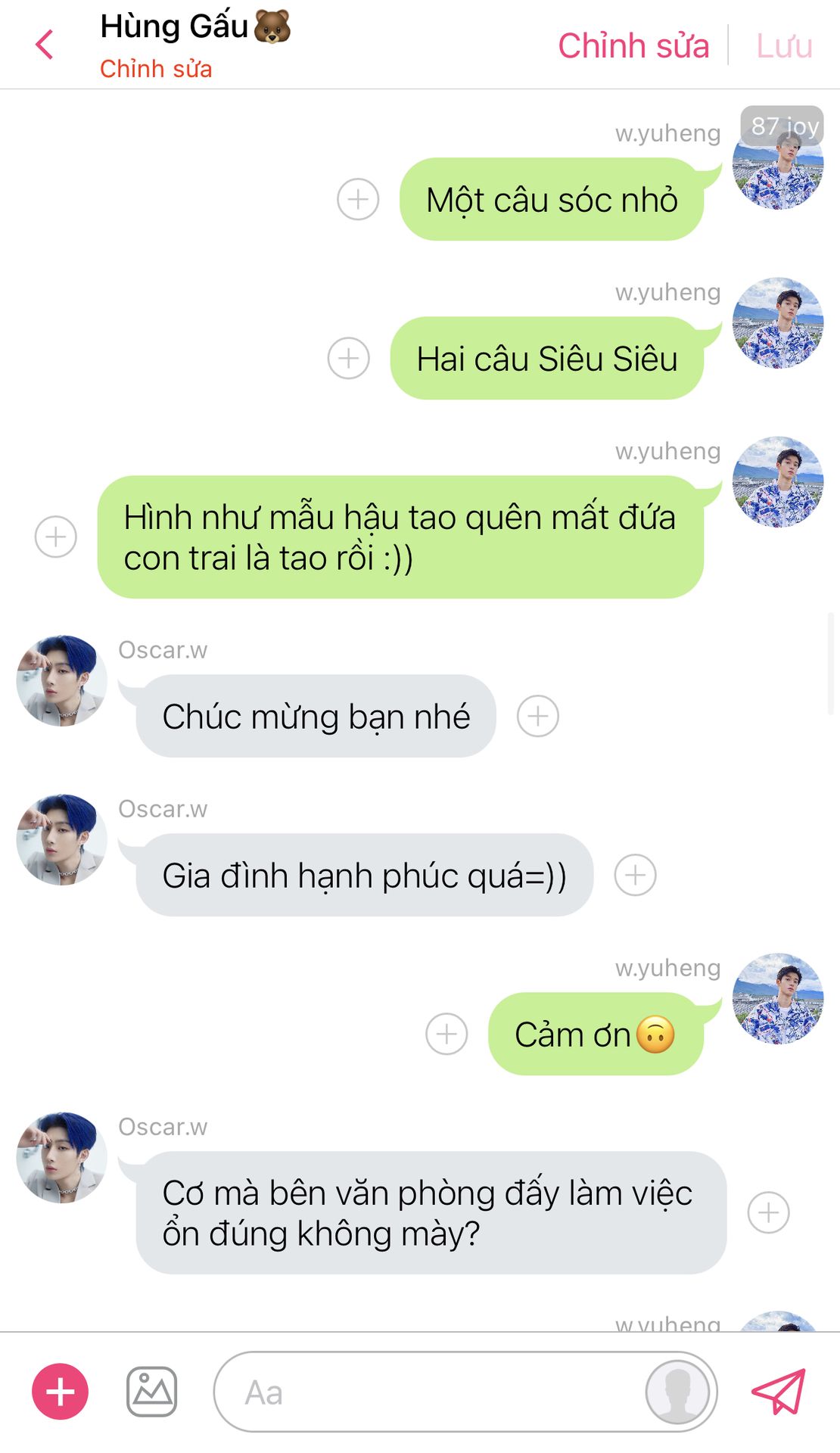Screen dimensions: 840x1453
Task: Tap the red Chỉnh sửa link under Hùng Gấu
Action: coord(156,69)
